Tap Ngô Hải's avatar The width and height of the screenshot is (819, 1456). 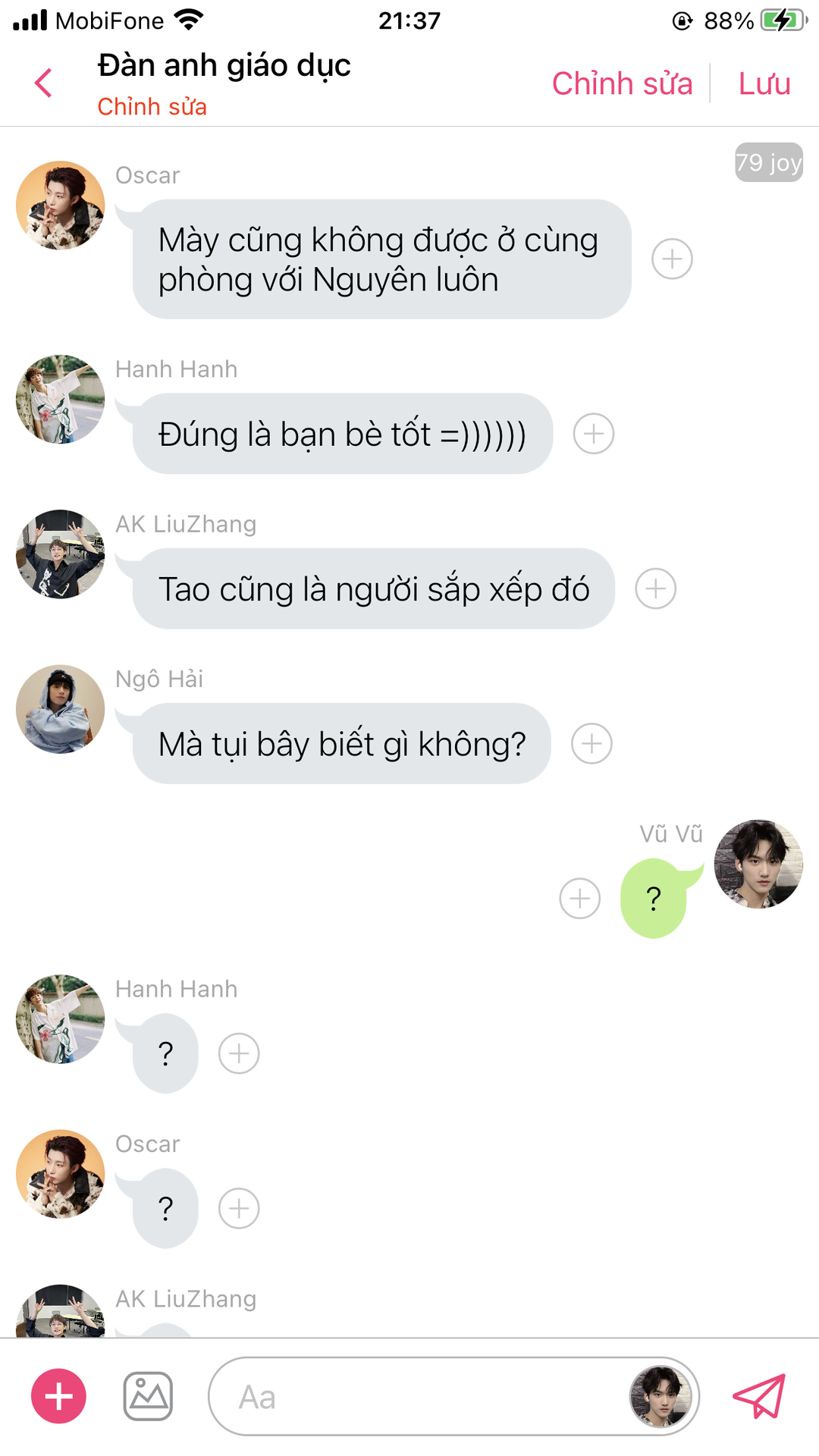(60, 709)
